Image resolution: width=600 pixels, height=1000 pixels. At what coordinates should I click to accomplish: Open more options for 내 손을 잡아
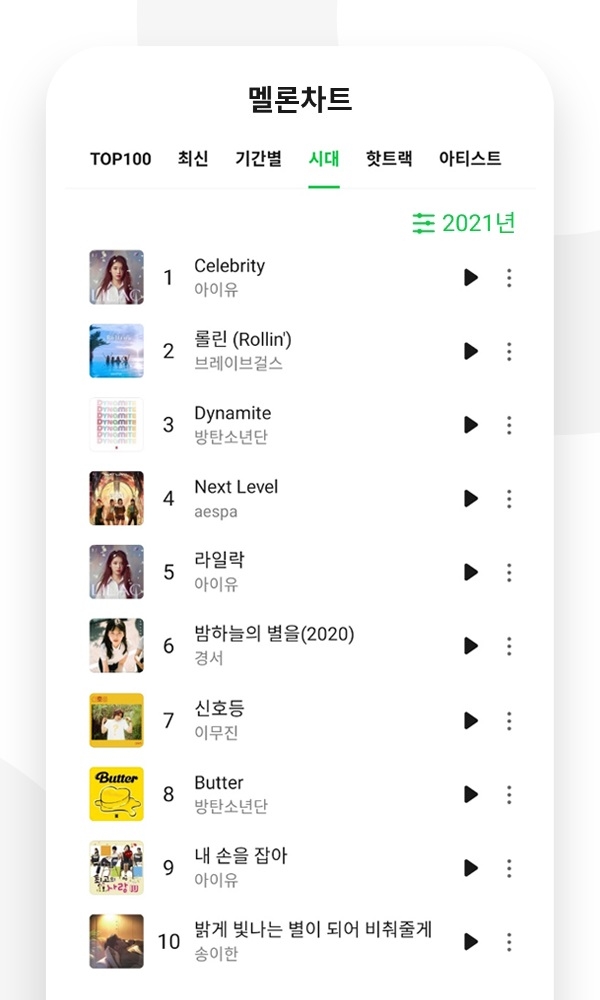coord(509,868)
